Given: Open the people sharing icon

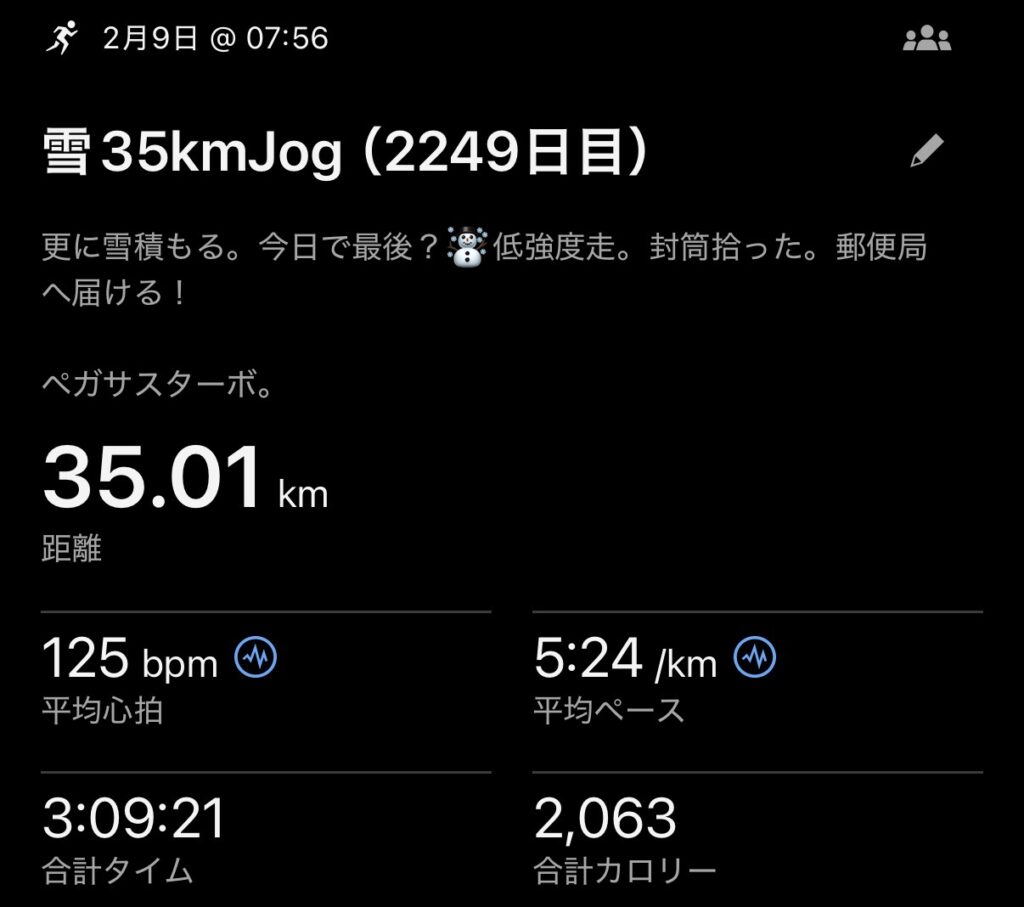Looking at the screenshot, I should click(x=926, y=40).
